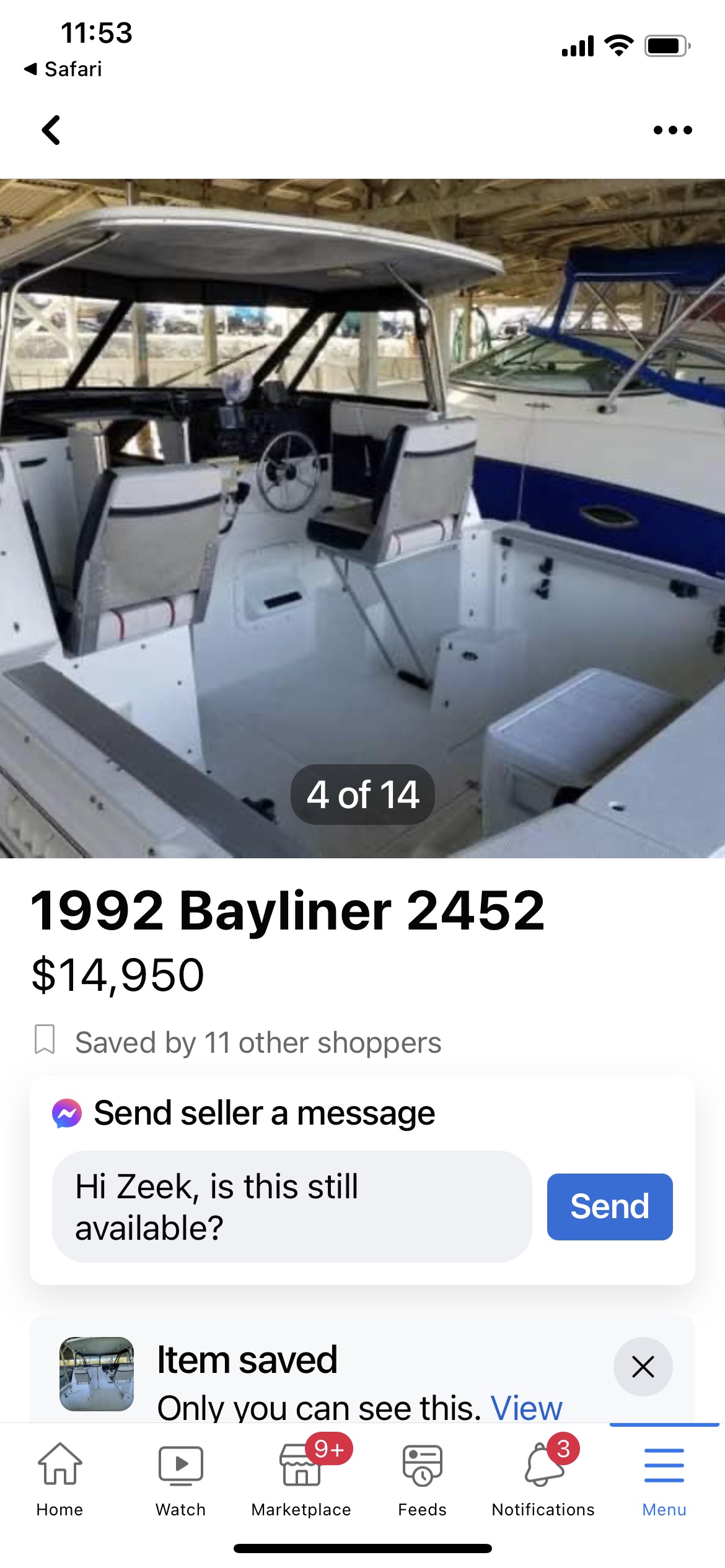Open the three-dot overflow menu
Image resolution: width=725 pixels, height=1568 pixels.
coord(672,130)
